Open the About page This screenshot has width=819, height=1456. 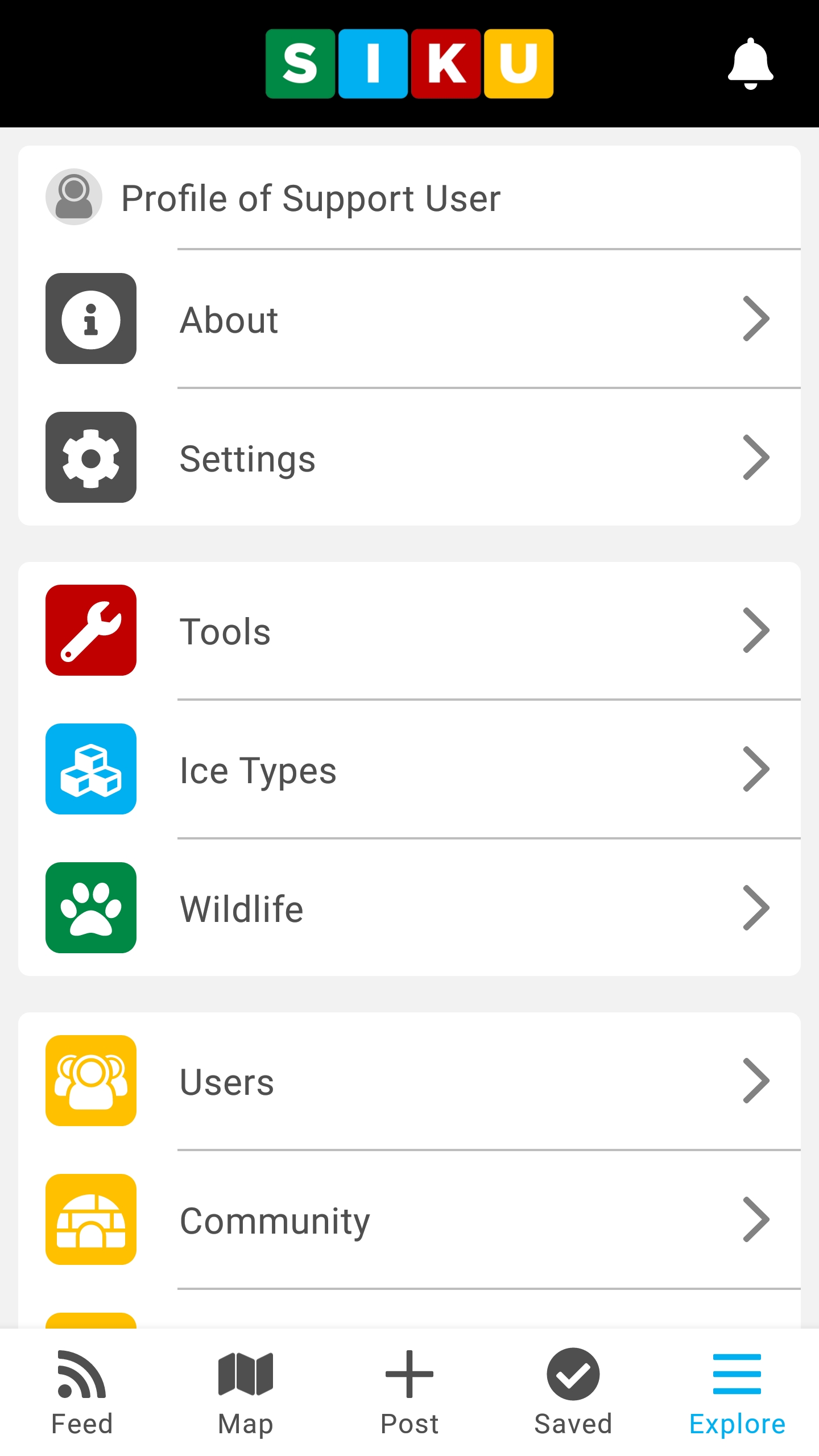coord(409,319)
